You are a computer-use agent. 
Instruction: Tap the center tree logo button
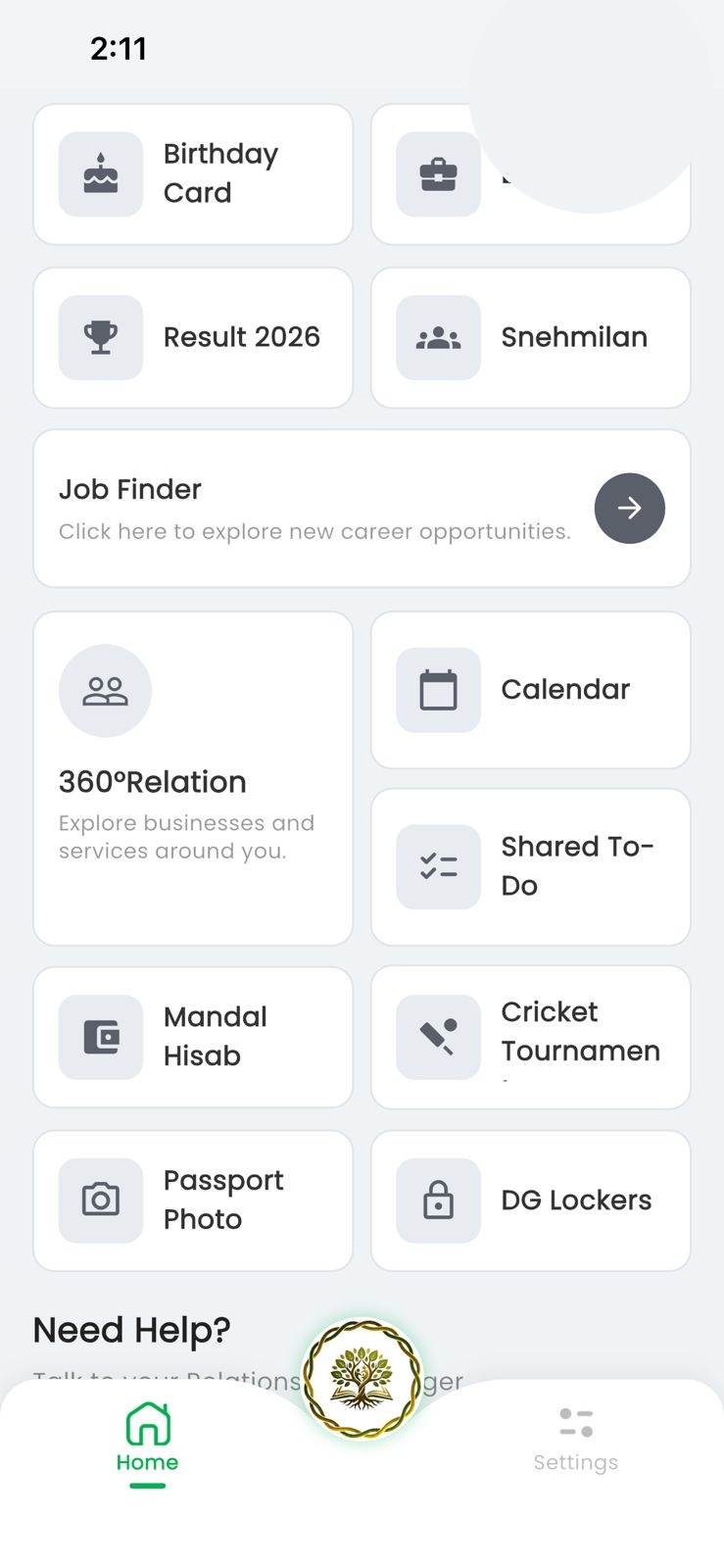click(x=362, y=1379)
